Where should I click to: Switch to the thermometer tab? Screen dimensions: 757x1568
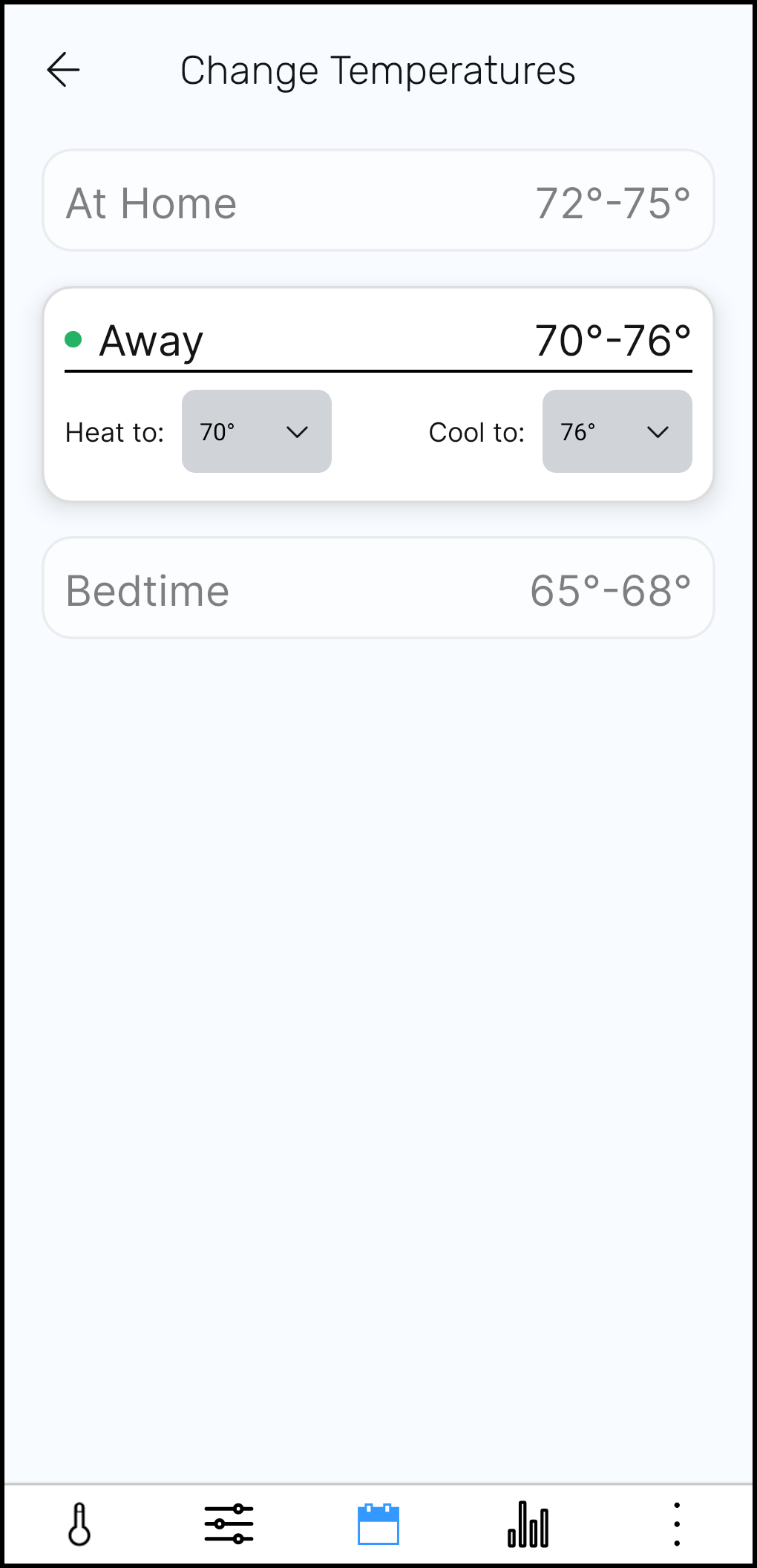(x=79, y=1524)
